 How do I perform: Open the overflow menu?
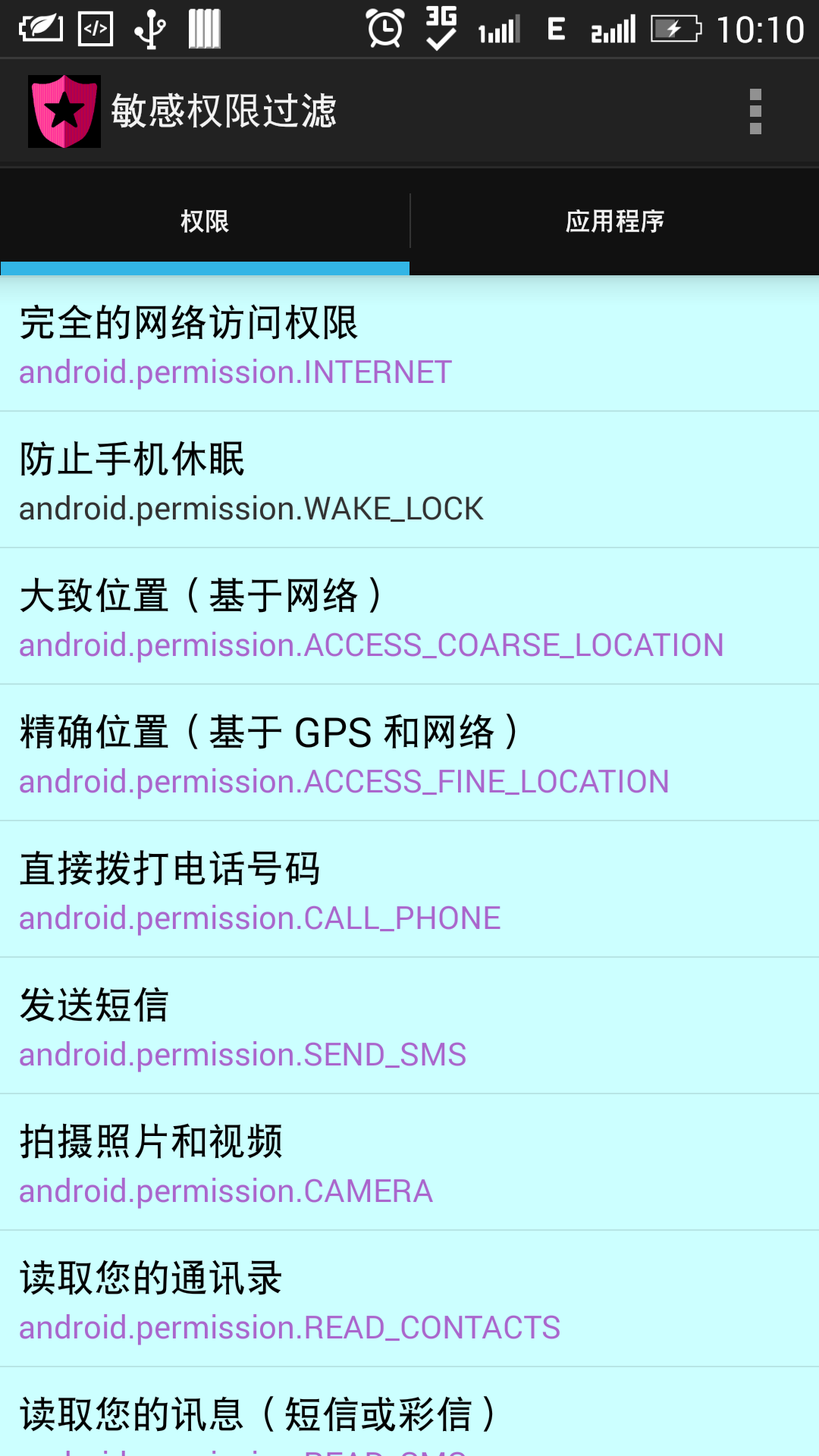tap(755, 111)
